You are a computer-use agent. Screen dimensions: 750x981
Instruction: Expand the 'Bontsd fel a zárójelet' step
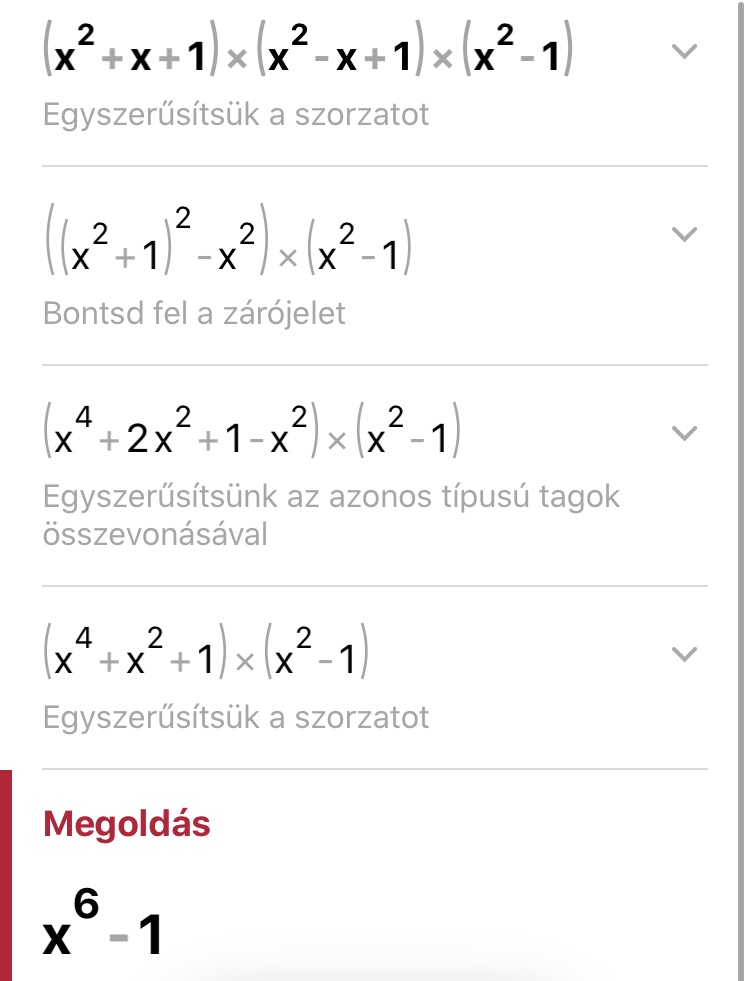coord(683,235)
